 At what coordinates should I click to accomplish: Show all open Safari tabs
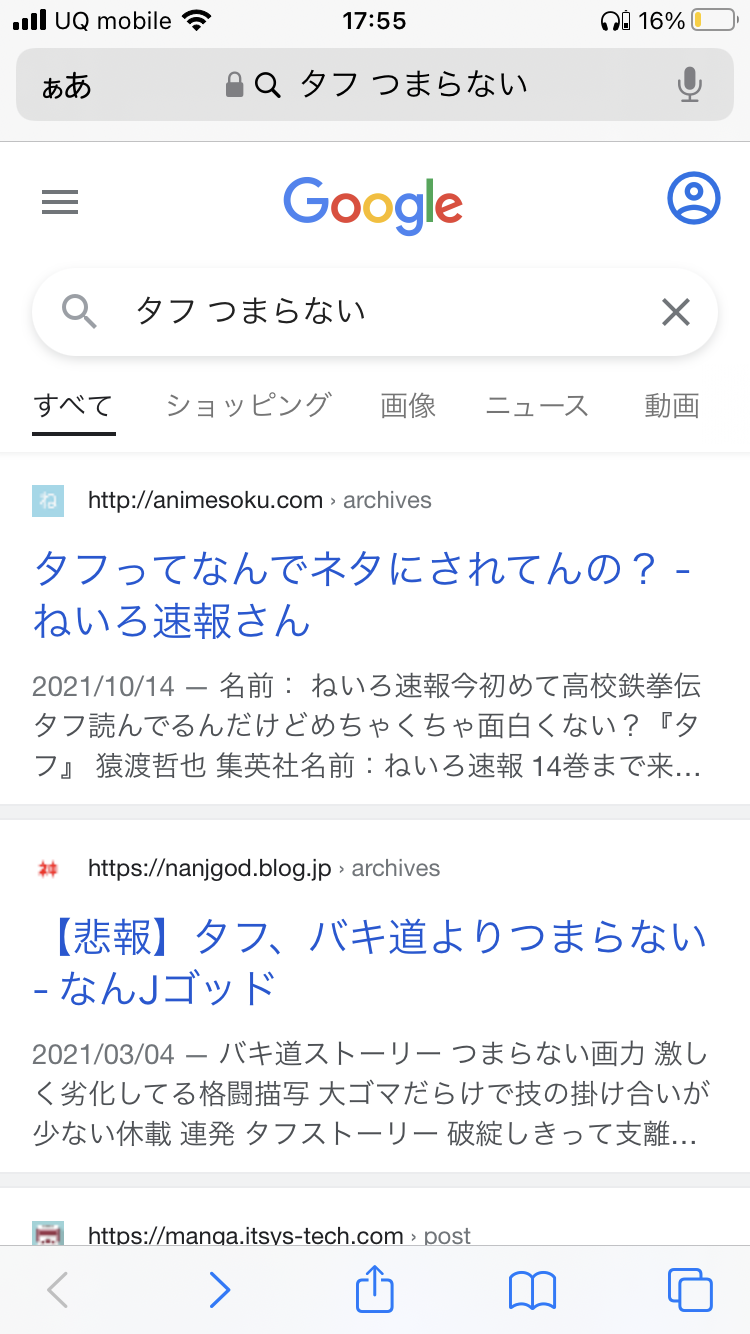click(690, 1290)
